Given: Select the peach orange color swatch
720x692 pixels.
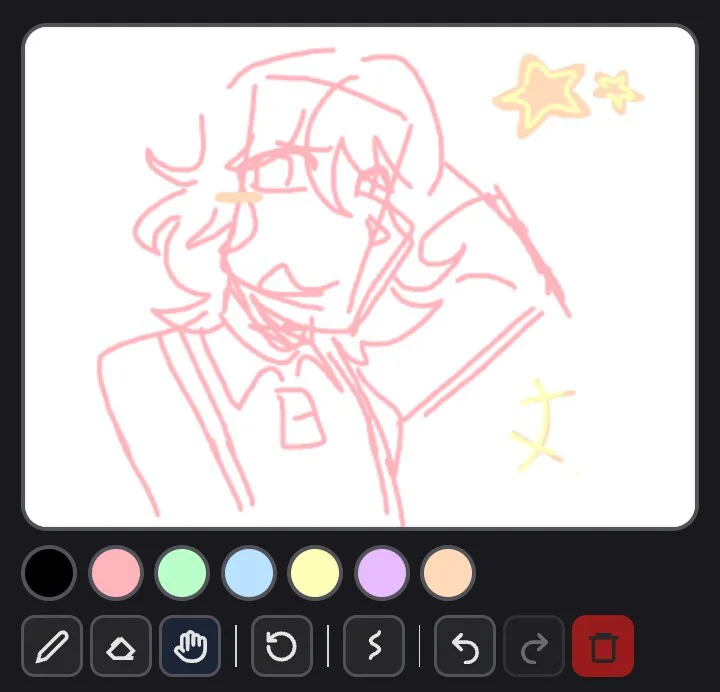Looking at the screenshot, I should pos(448,573).
